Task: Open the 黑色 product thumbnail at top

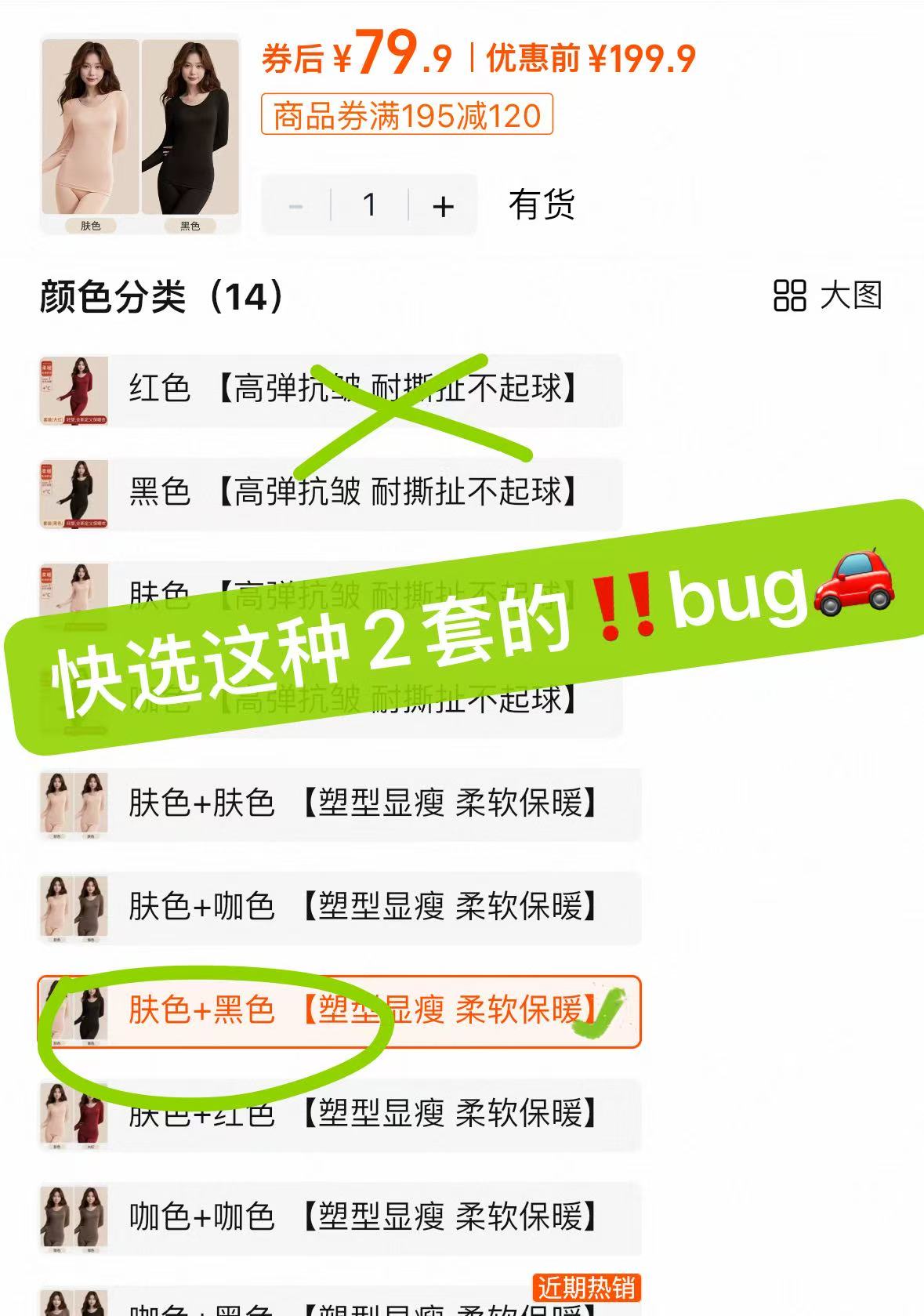Action: 190,125
